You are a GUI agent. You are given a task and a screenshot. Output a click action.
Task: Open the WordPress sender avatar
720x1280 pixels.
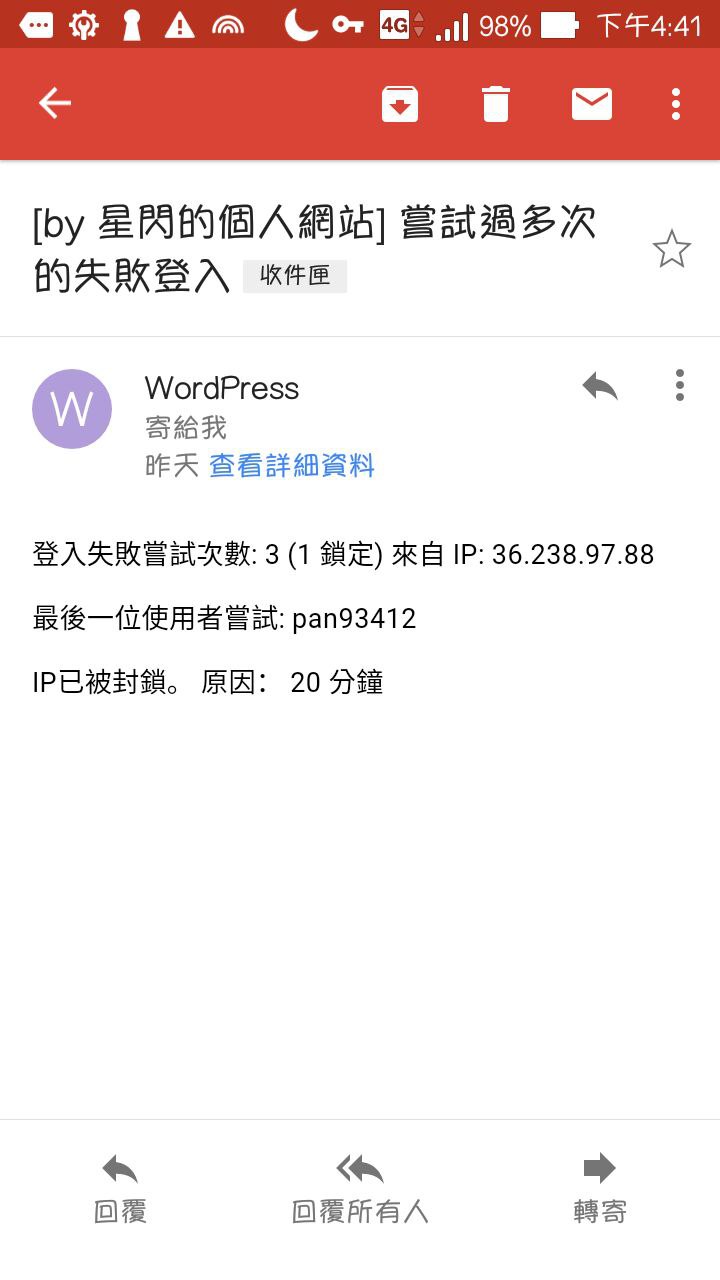click(x=72, y=409)
